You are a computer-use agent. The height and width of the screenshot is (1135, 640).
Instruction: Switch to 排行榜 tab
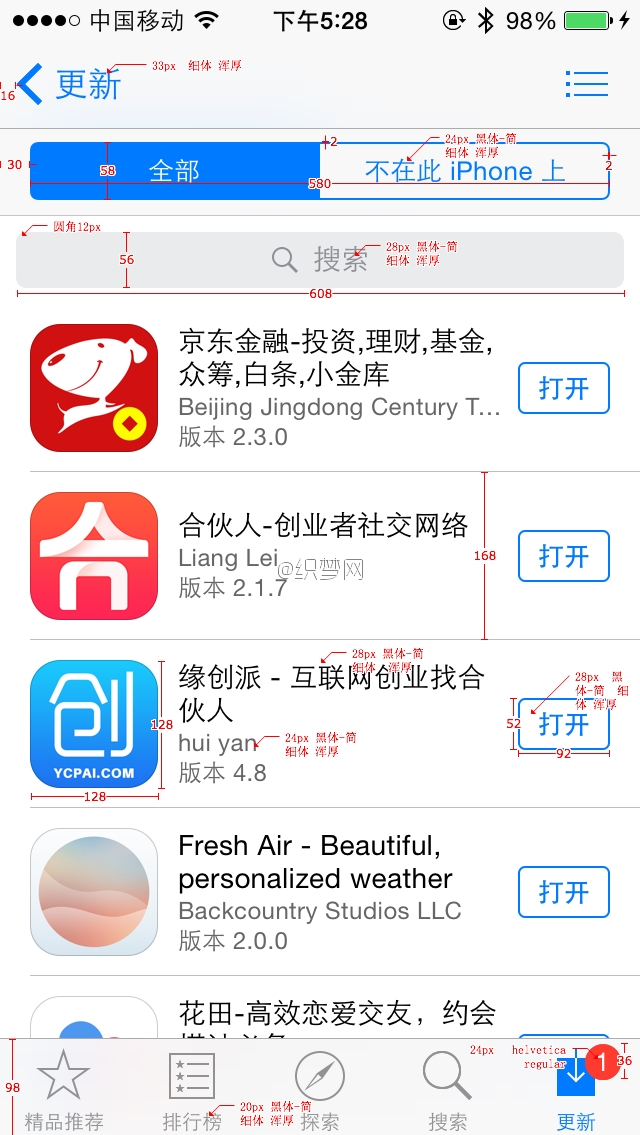192,1090
